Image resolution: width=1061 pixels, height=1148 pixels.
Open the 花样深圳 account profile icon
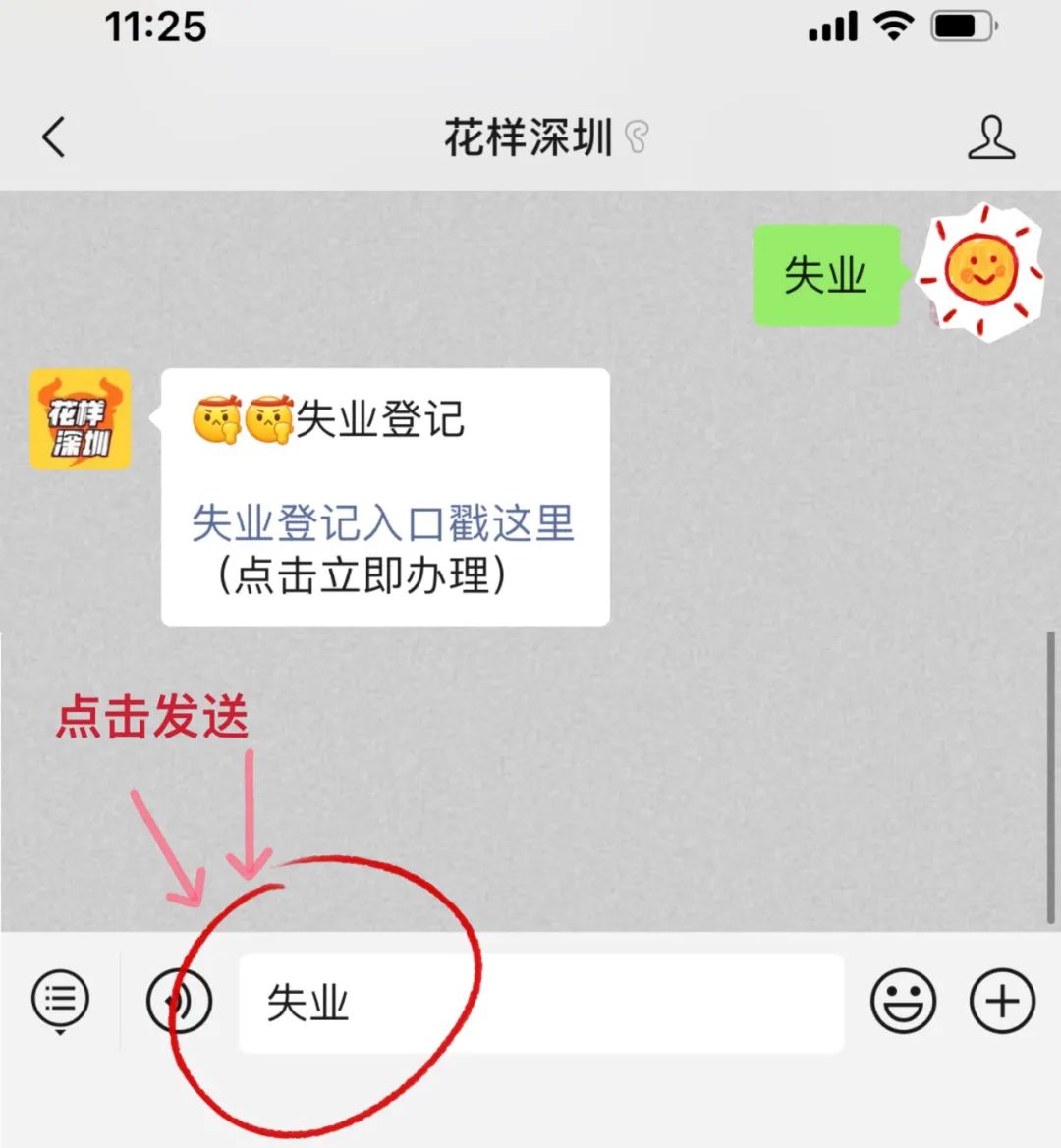point(990,137)
